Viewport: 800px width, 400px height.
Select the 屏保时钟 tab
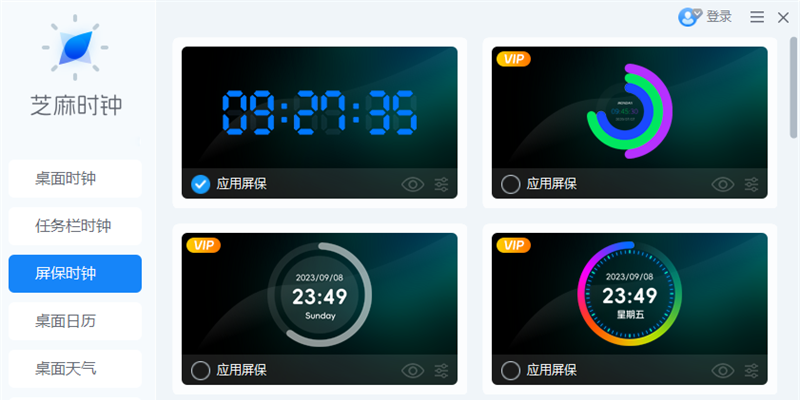tap(75, 274)
